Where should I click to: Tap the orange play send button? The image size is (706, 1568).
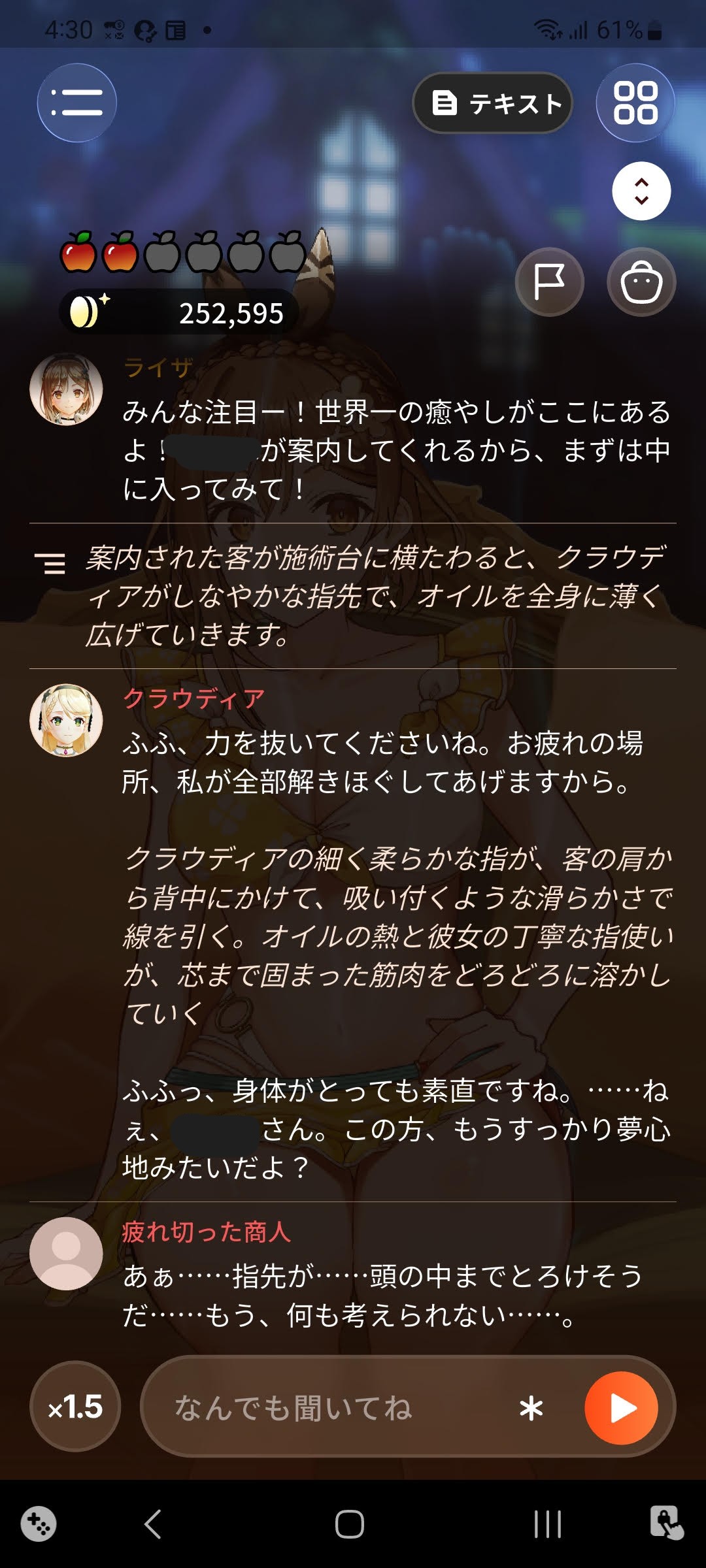click(621, 1407)
